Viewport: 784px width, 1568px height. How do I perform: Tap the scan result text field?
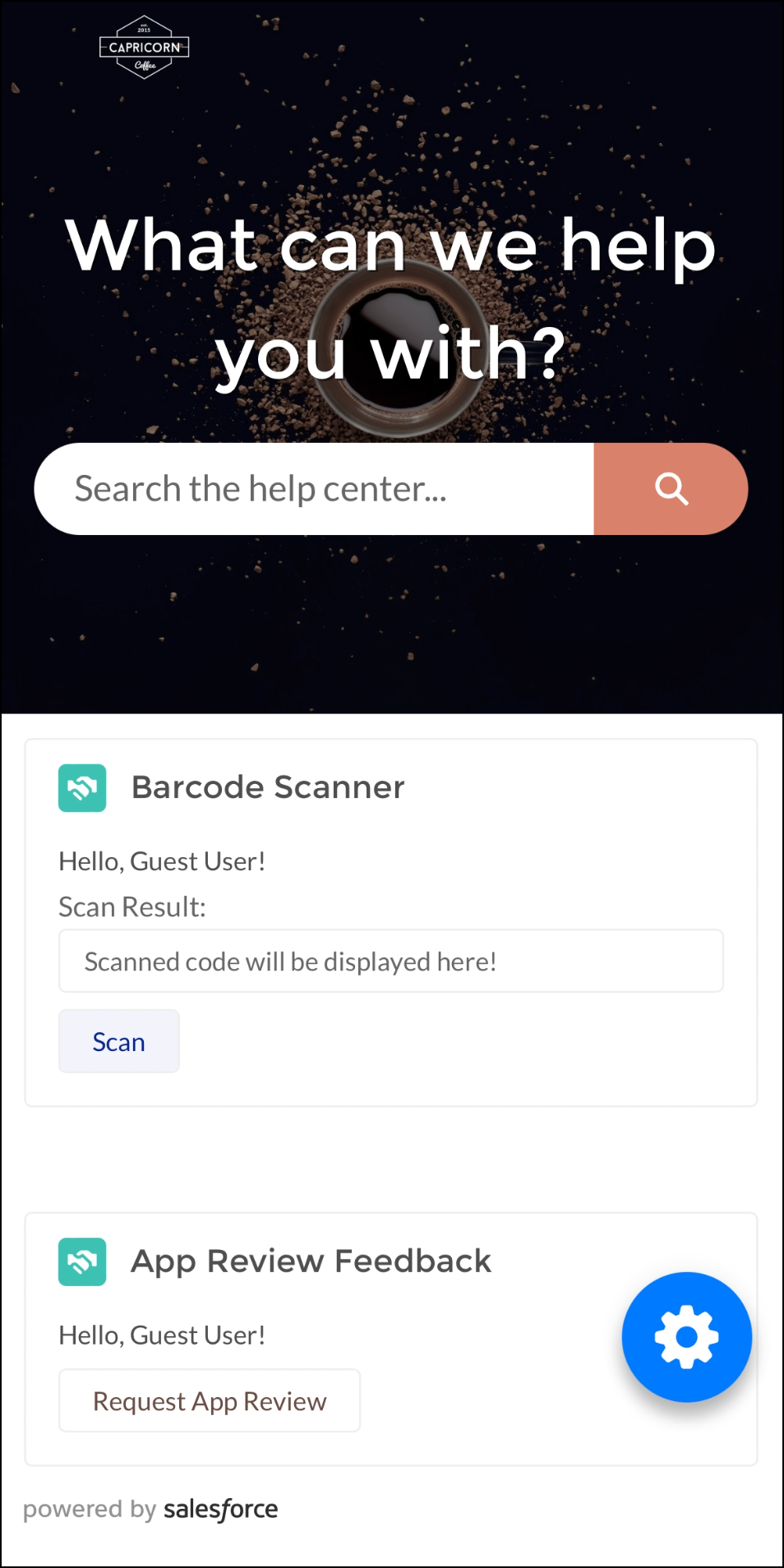[x=391, y=961]
